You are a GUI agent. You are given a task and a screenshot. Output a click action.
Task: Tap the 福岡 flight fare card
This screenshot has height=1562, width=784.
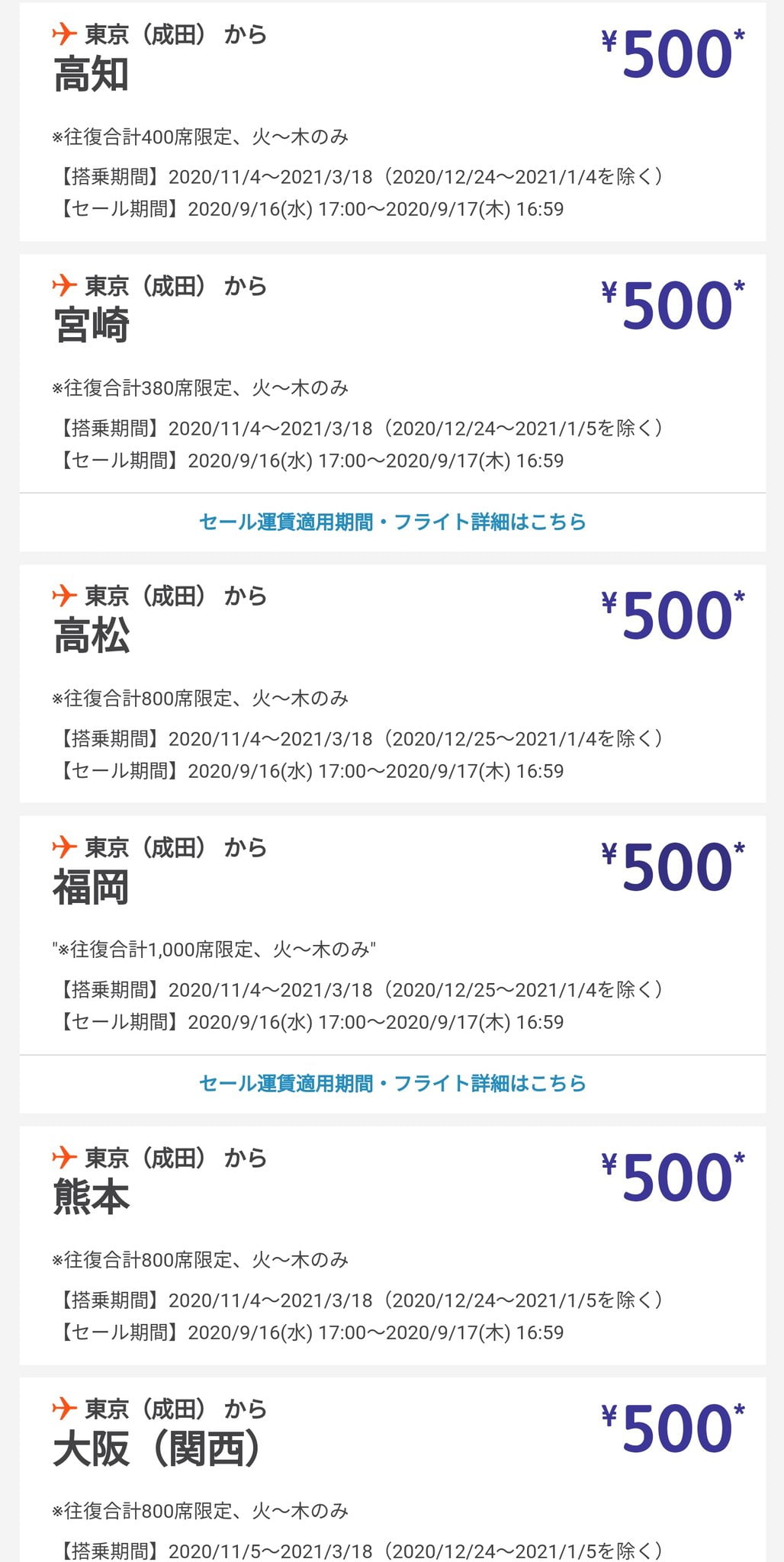(x=392, y=935)
